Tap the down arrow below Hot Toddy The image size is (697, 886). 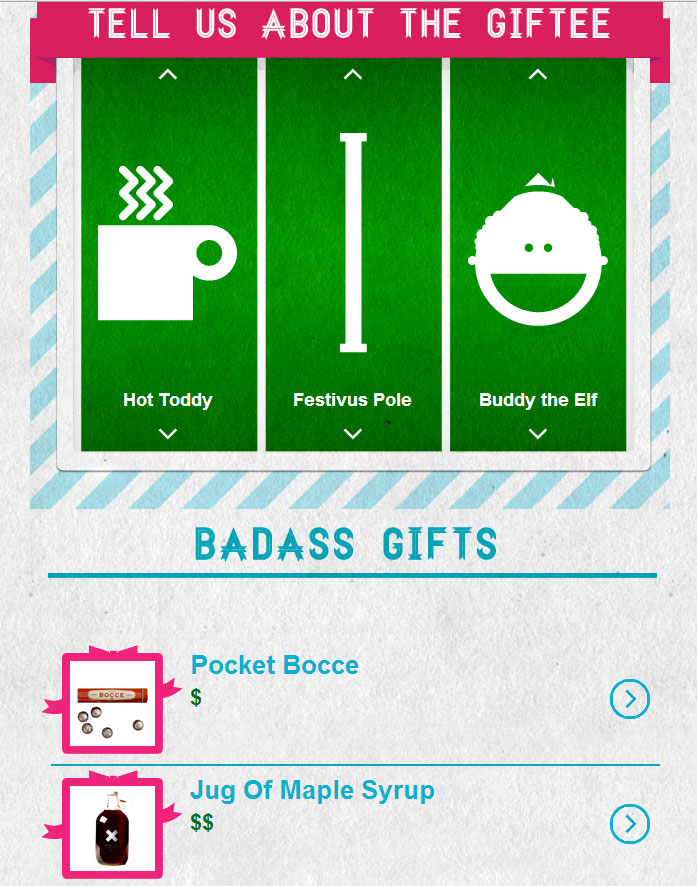tap(168, 434)
